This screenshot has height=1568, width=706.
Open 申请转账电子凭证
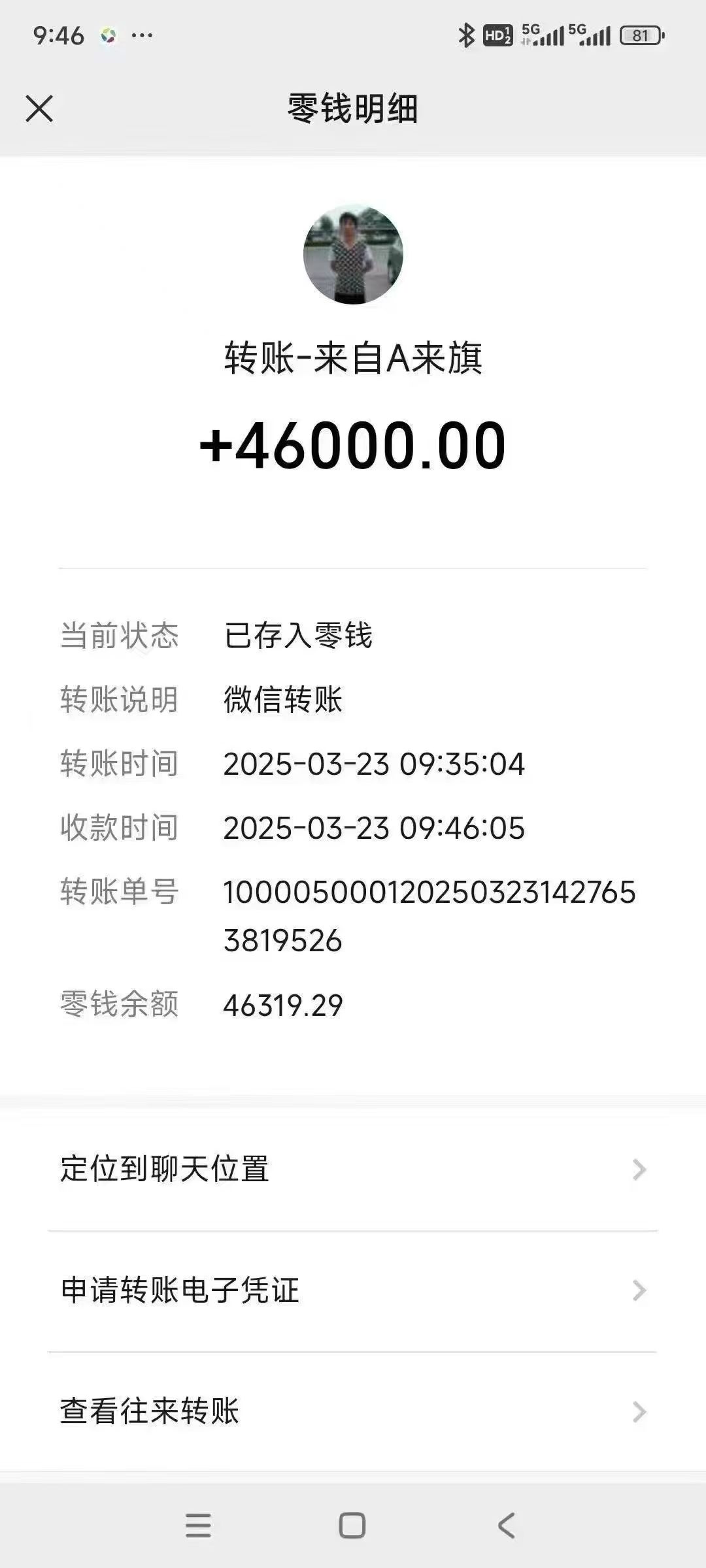(x=353, y=1291)
